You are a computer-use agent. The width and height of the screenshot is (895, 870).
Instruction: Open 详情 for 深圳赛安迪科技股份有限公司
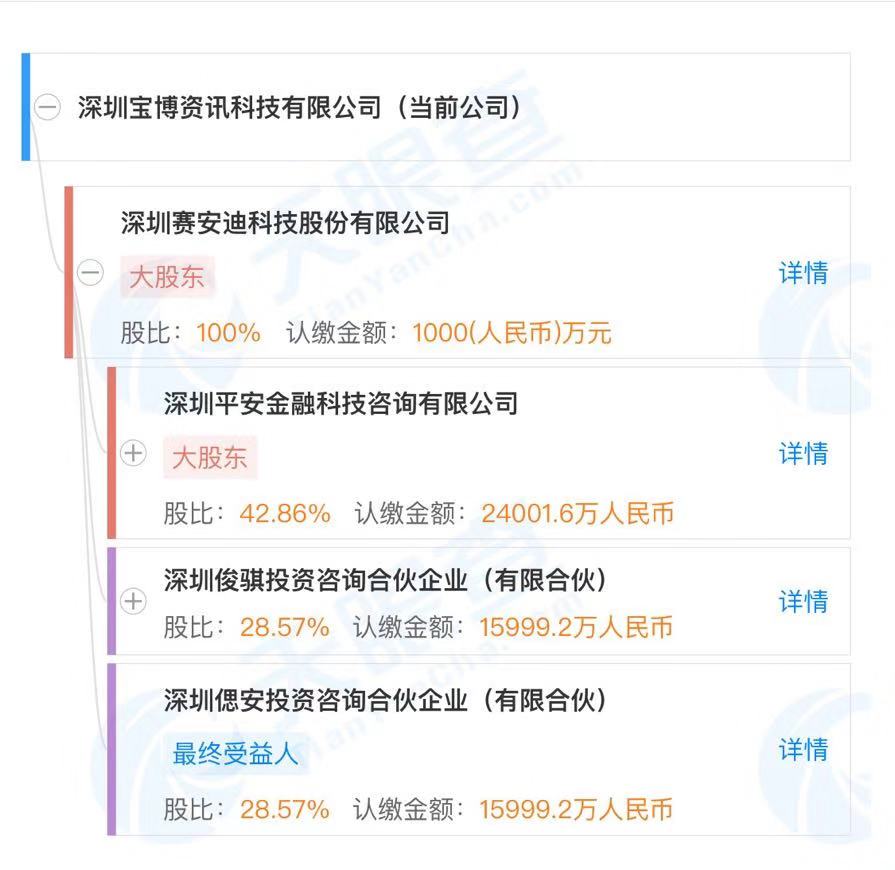[803, 273]
